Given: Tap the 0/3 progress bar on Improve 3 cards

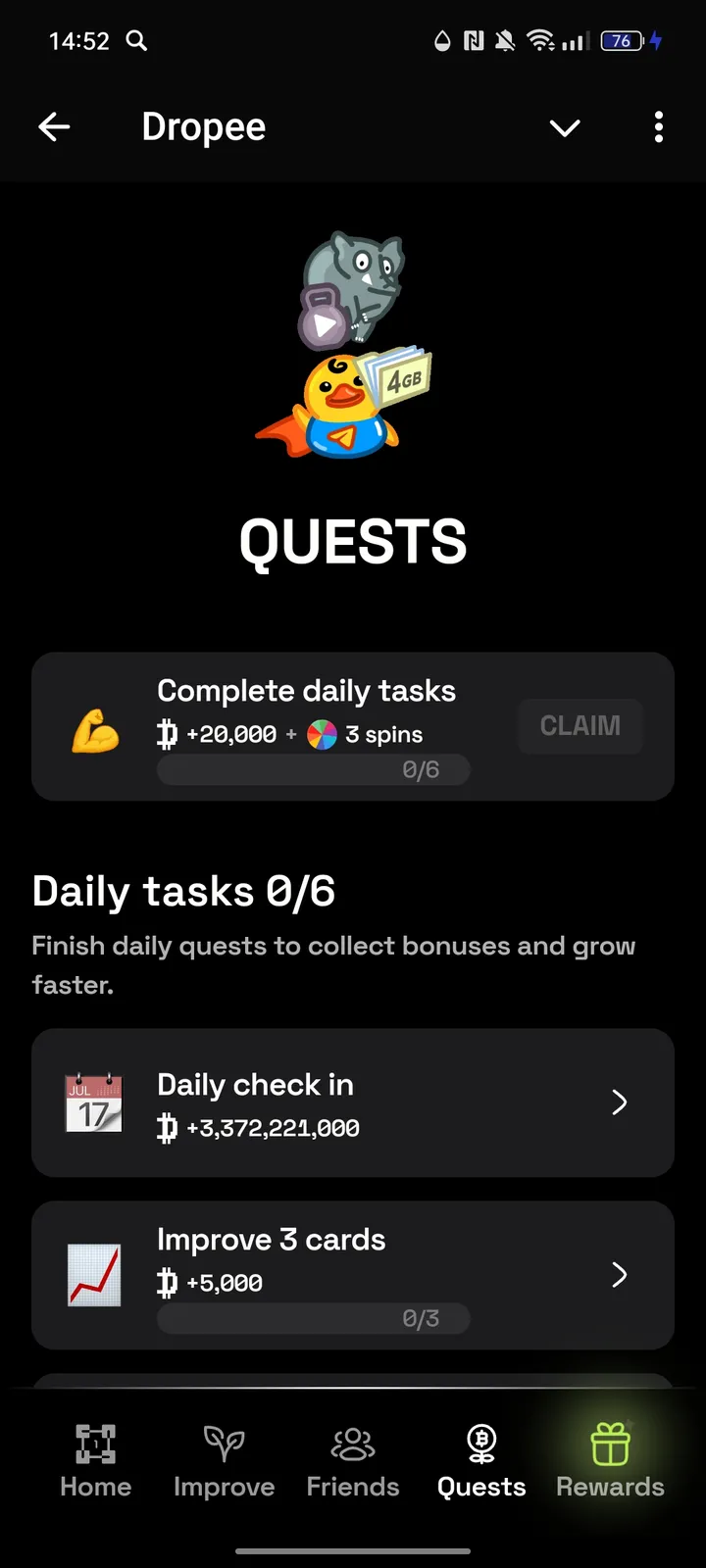Looking at the screenshot, I should pos(314,1318).
